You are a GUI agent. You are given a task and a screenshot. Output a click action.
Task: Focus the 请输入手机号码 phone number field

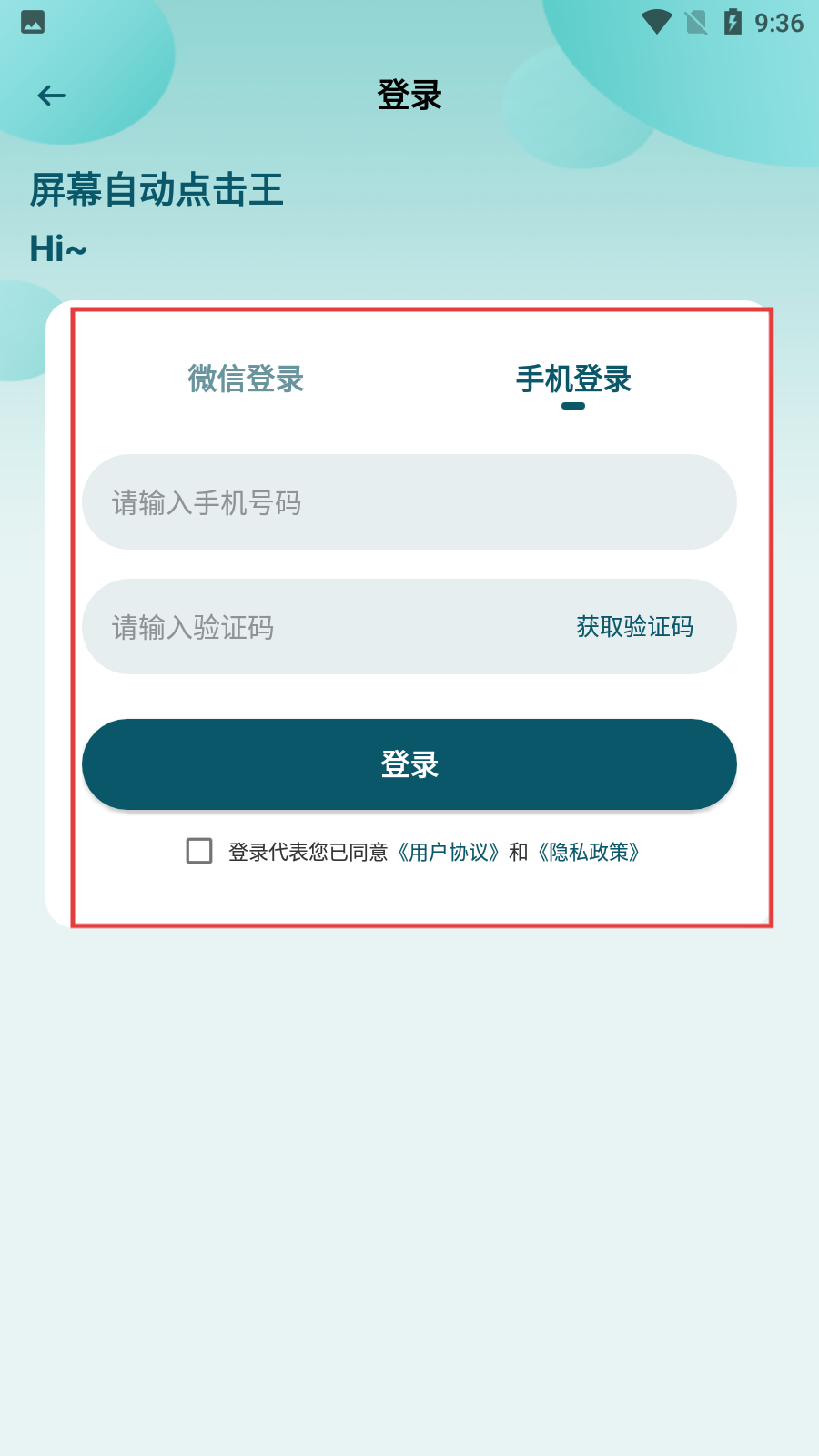(409, 502)
